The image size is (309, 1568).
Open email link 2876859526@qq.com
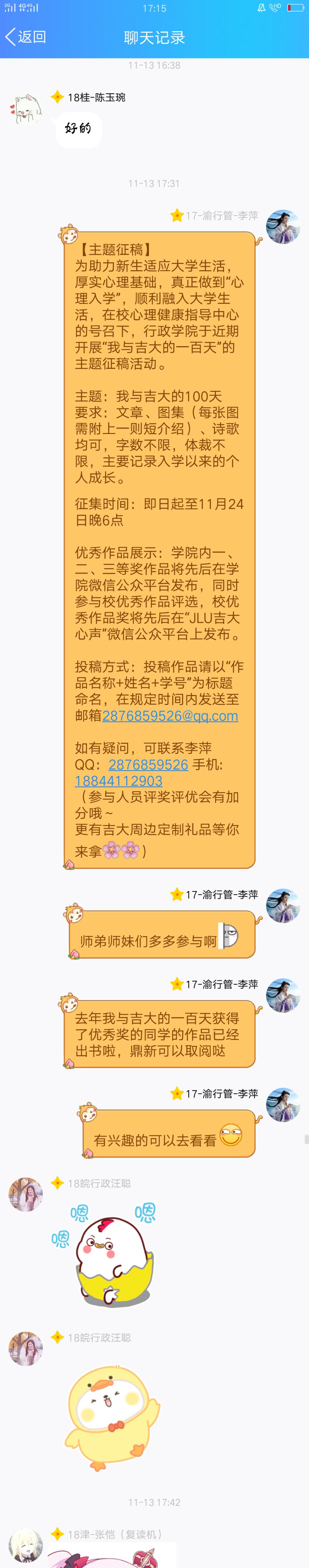coord(170,716)
